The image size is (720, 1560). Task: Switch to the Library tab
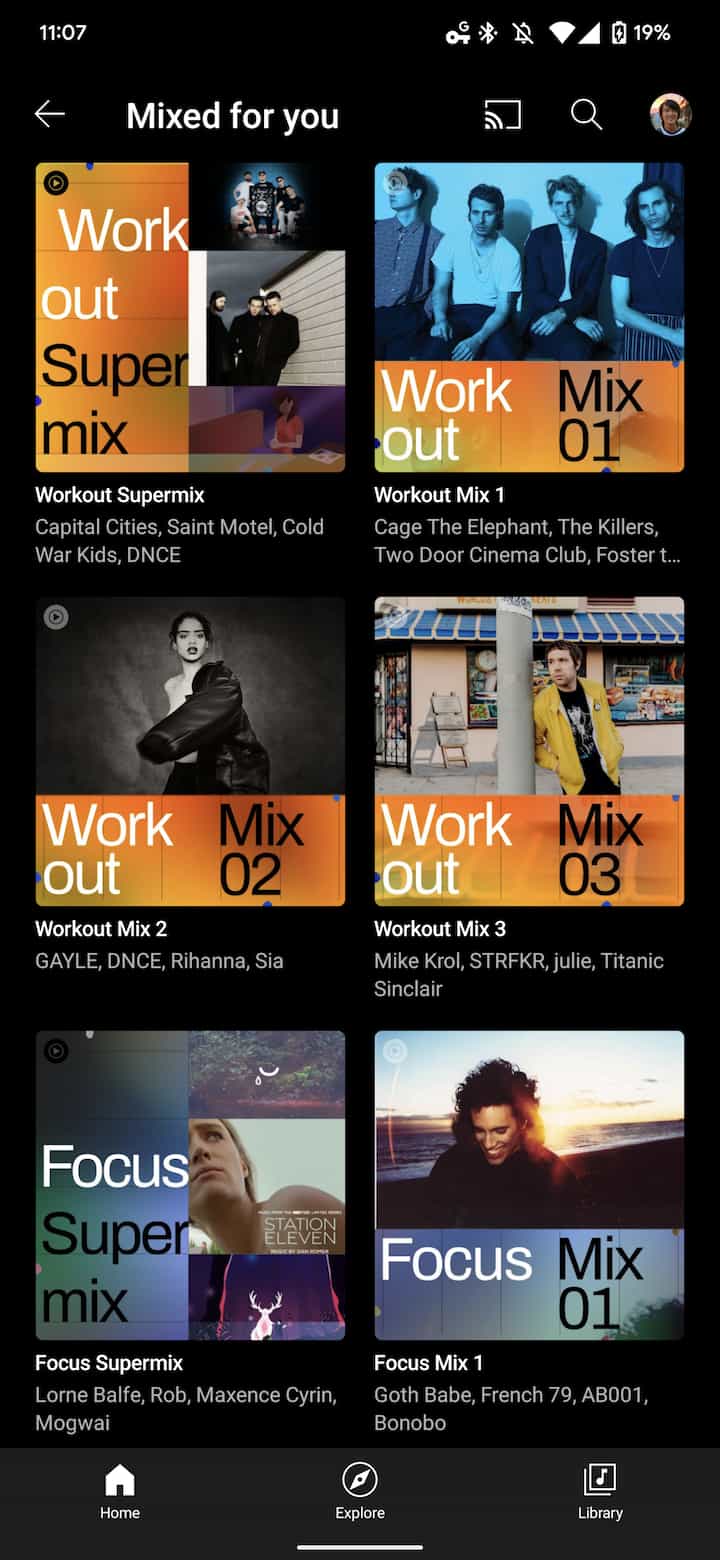(600, 1492)
